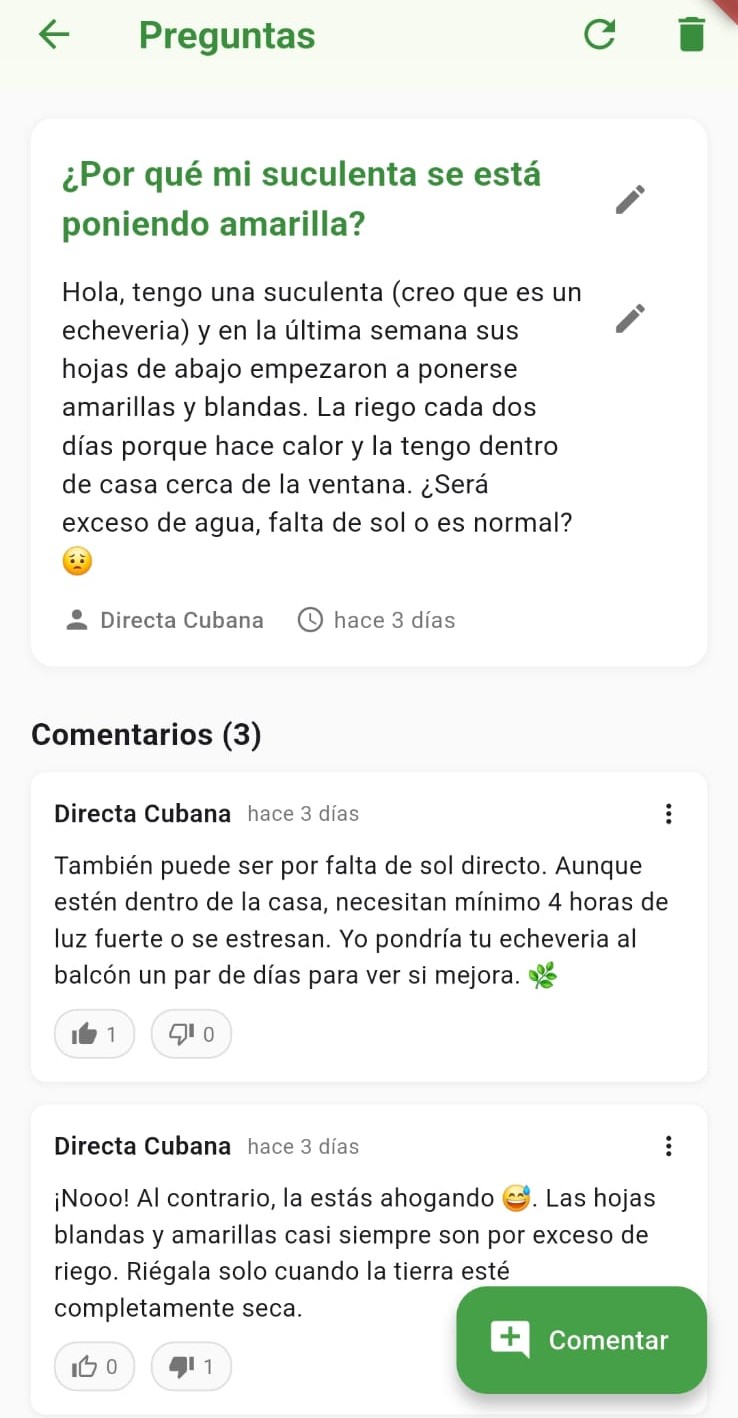
Task: Remove the thumbs down on the second comment
Action: [191, 1366]
